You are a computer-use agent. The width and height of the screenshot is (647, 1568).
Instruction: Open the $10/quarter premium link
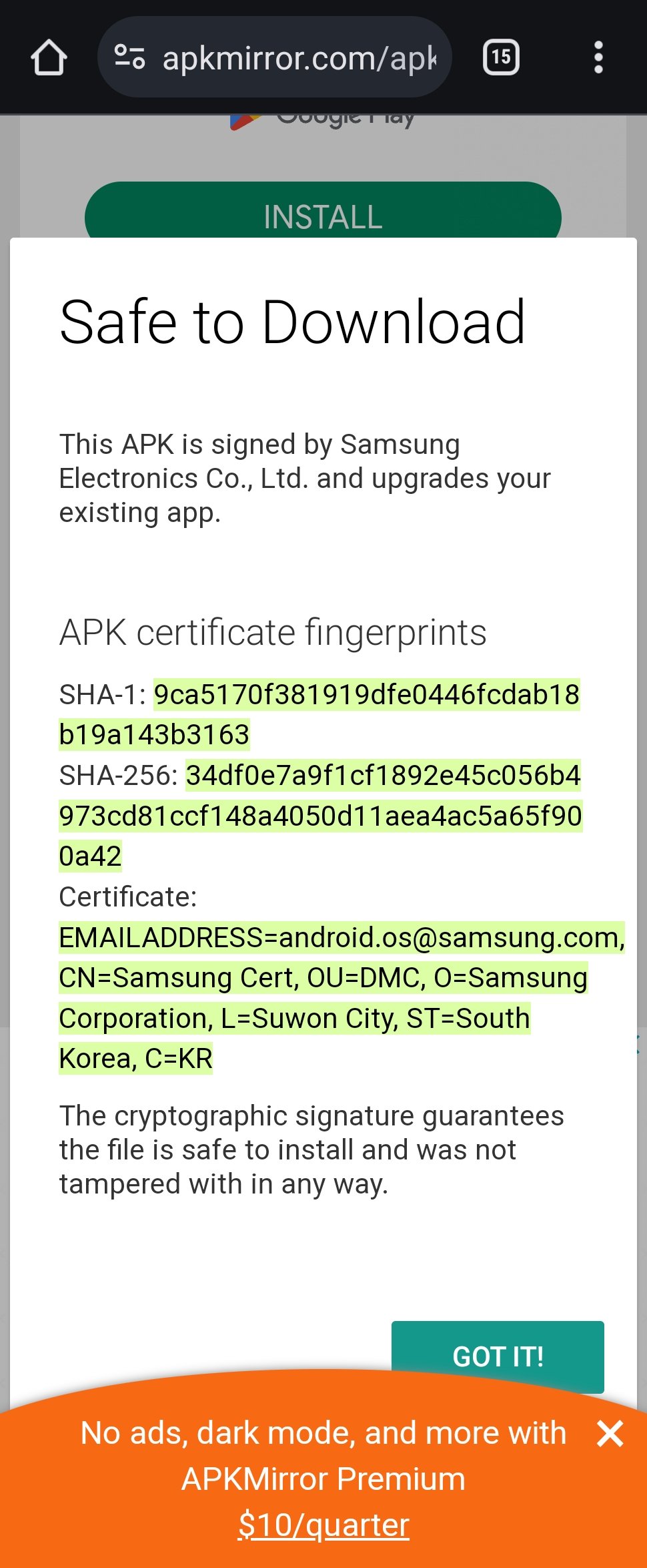323,1525
